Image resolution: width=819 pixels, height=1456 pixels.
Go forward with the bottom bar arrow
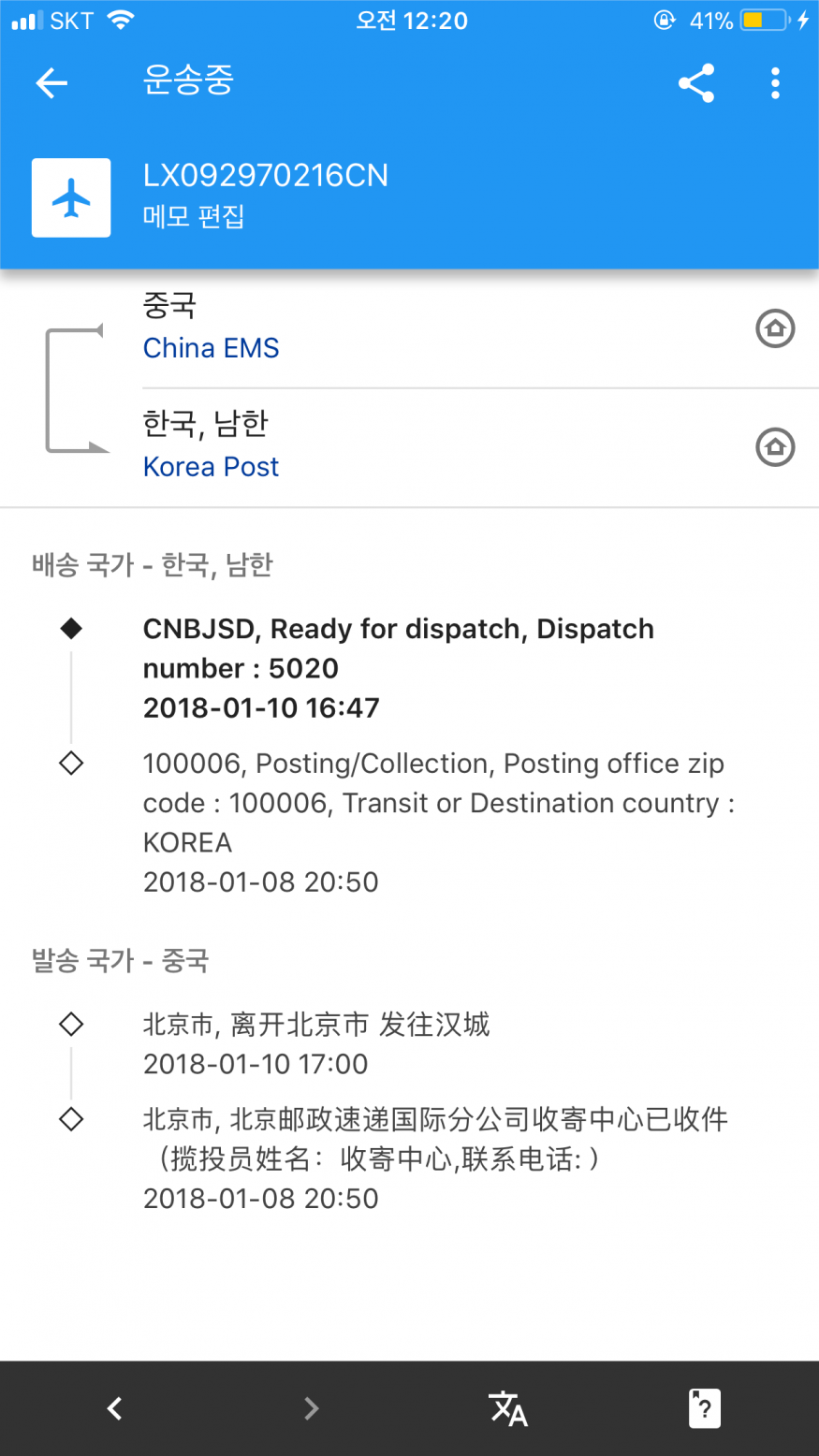(312, 1408)
